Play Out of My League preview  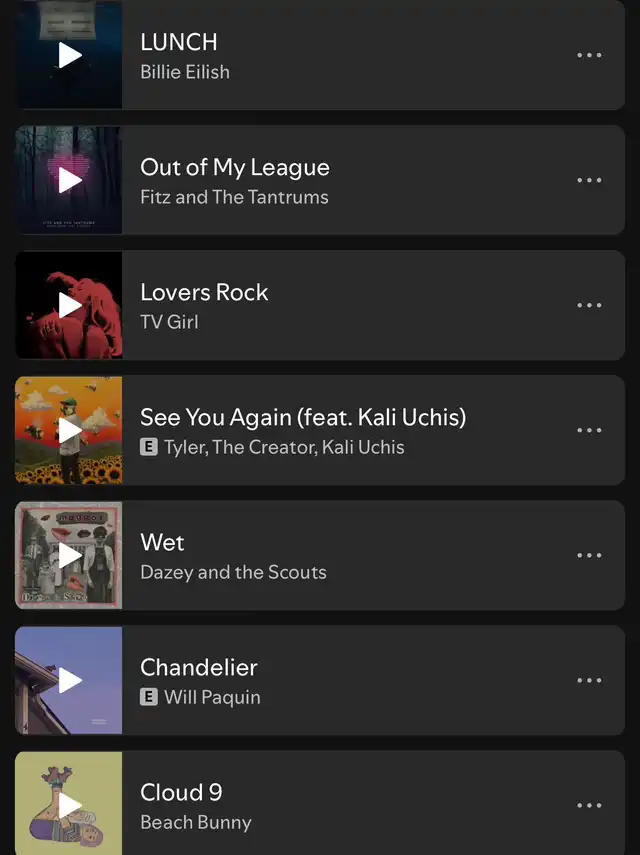click(69, 180)
